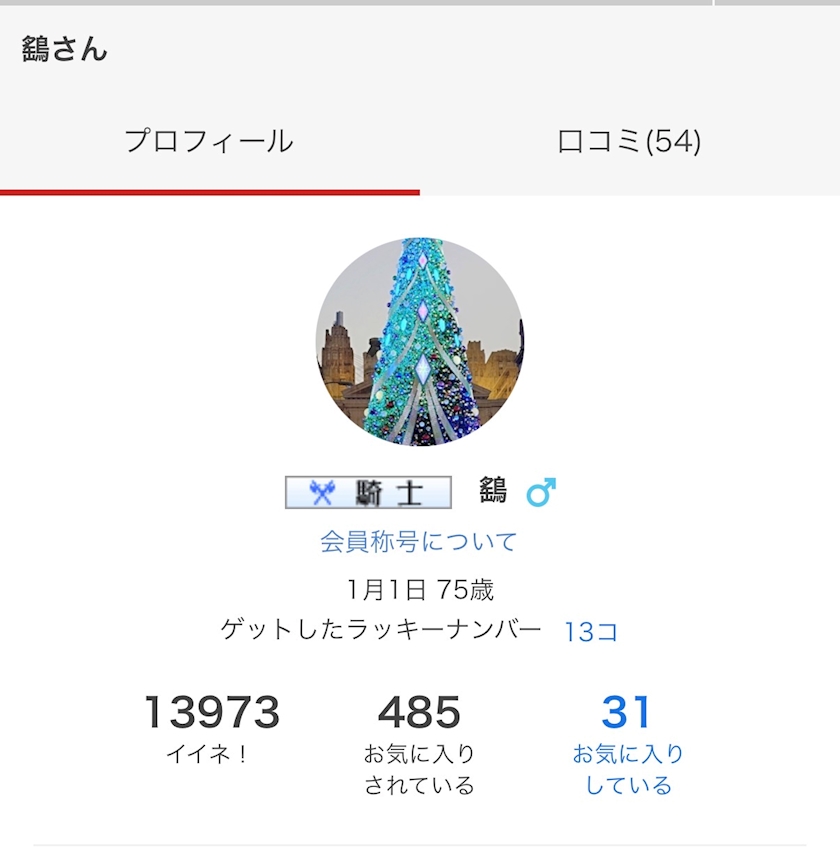Switch to the プロフィール tab
Viewport: 840px width, 849px height.
[x=209, y=142]
